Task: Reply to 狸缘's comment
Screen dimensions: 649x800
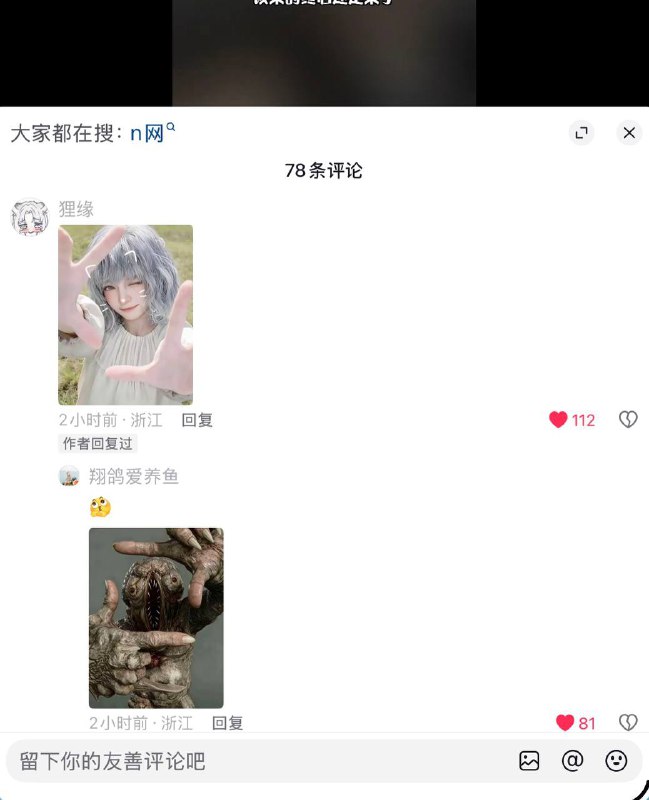Action: point(197,420)
